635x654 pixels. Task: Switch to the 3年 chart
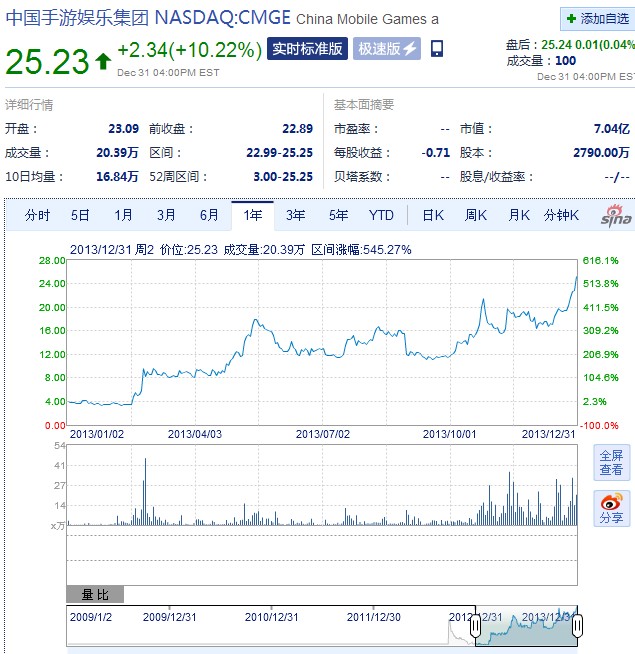tap(295, 215)
